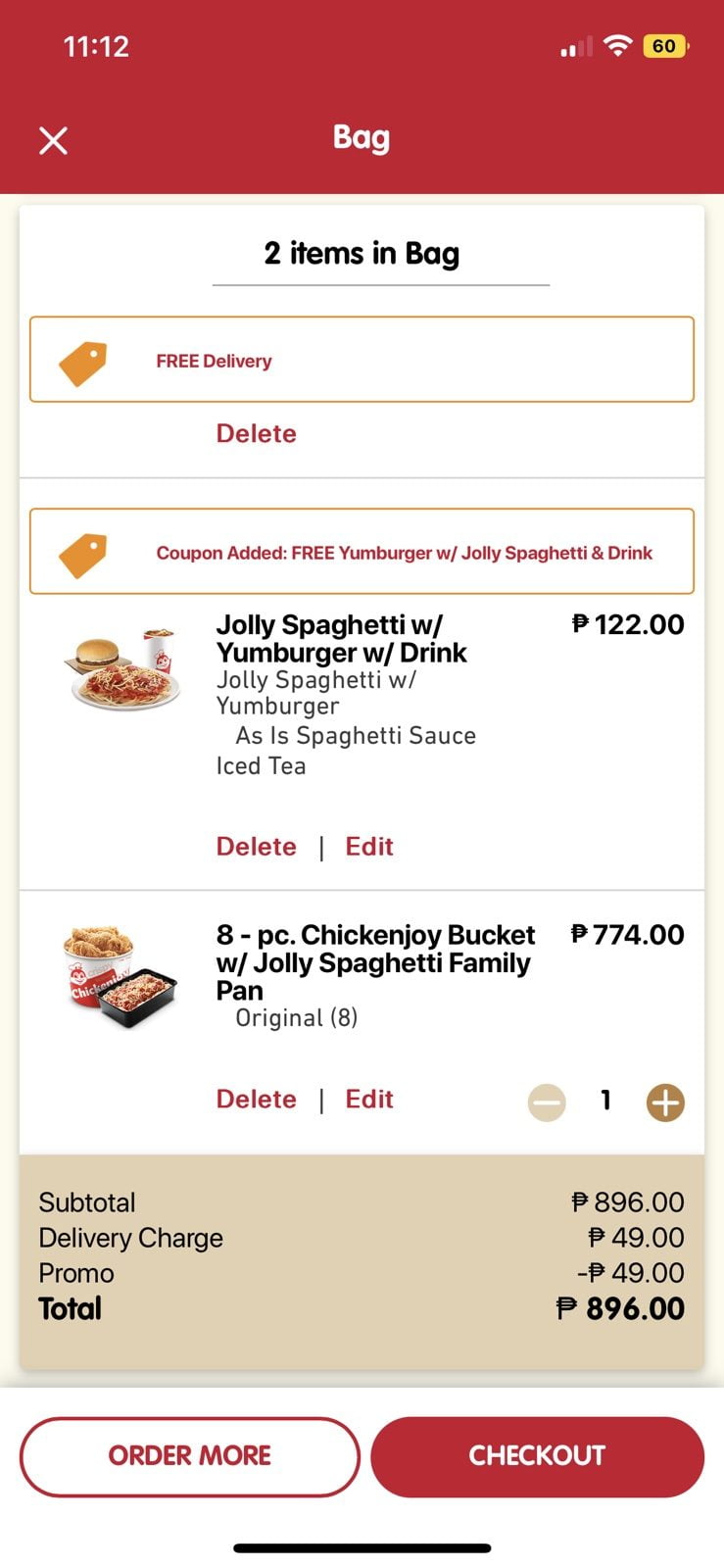
Task: Edit the Jolly Spaghetti w/ Yumburger order
Action: (369, 846)
